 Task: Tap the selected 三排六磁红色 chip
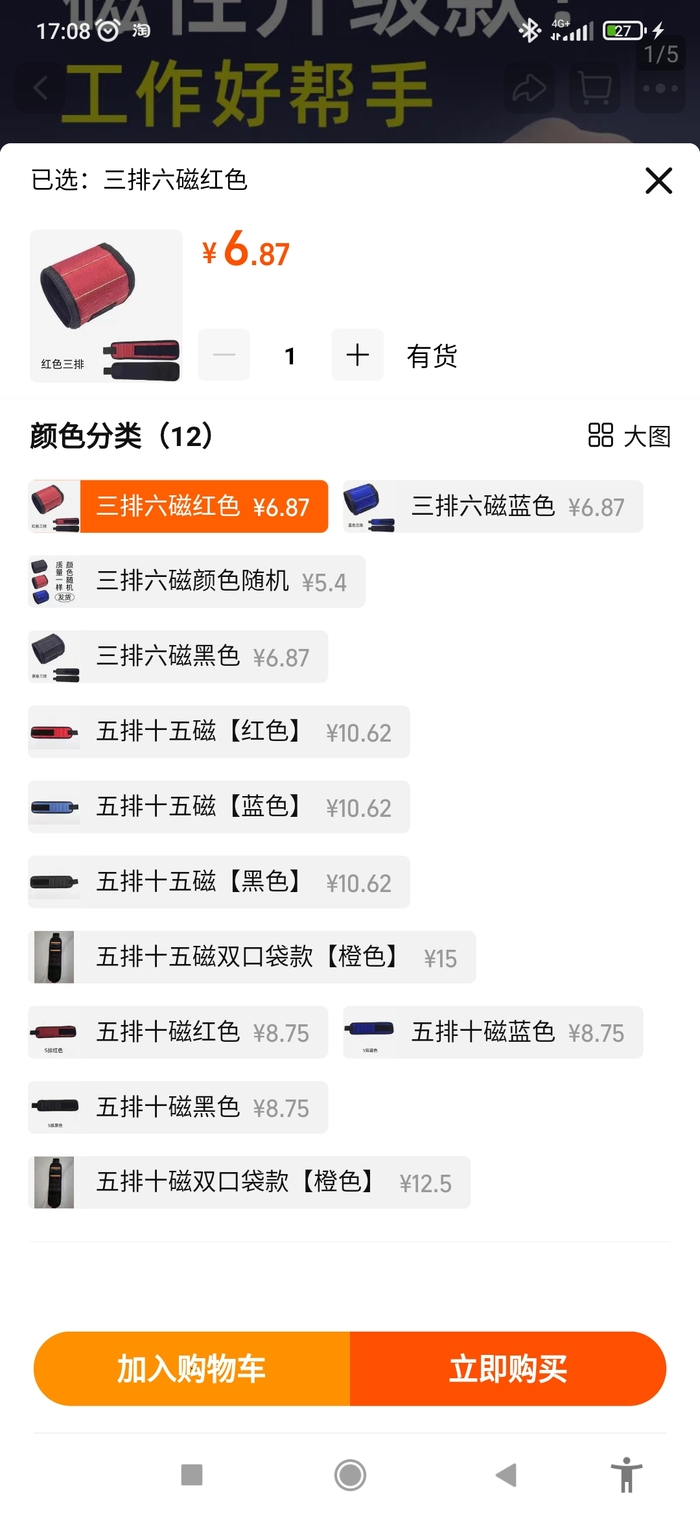pyautogui.click(x=178, y=507)
